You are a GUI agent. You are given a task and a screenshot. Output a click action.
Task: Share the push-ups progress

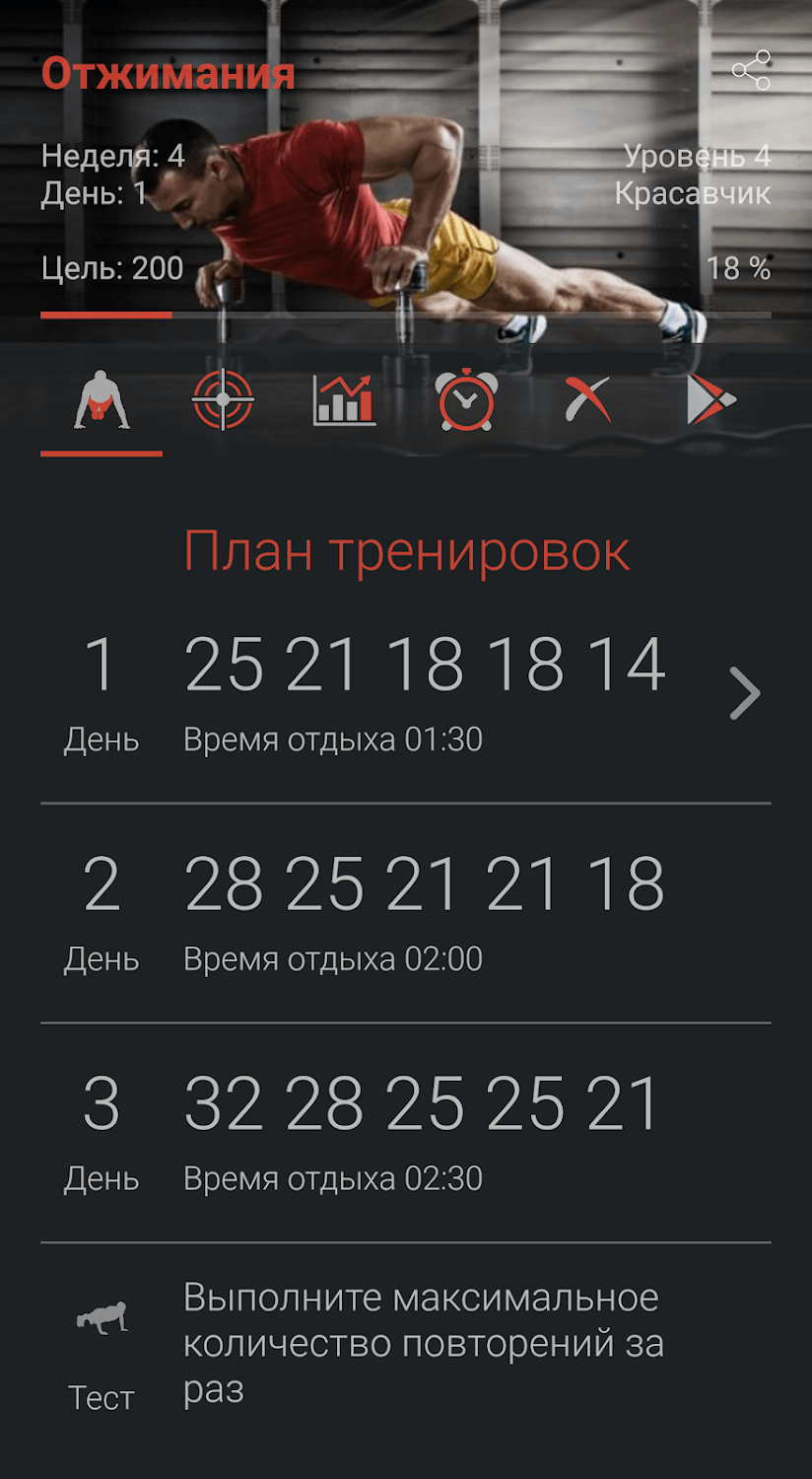click(x=751, y=71)
